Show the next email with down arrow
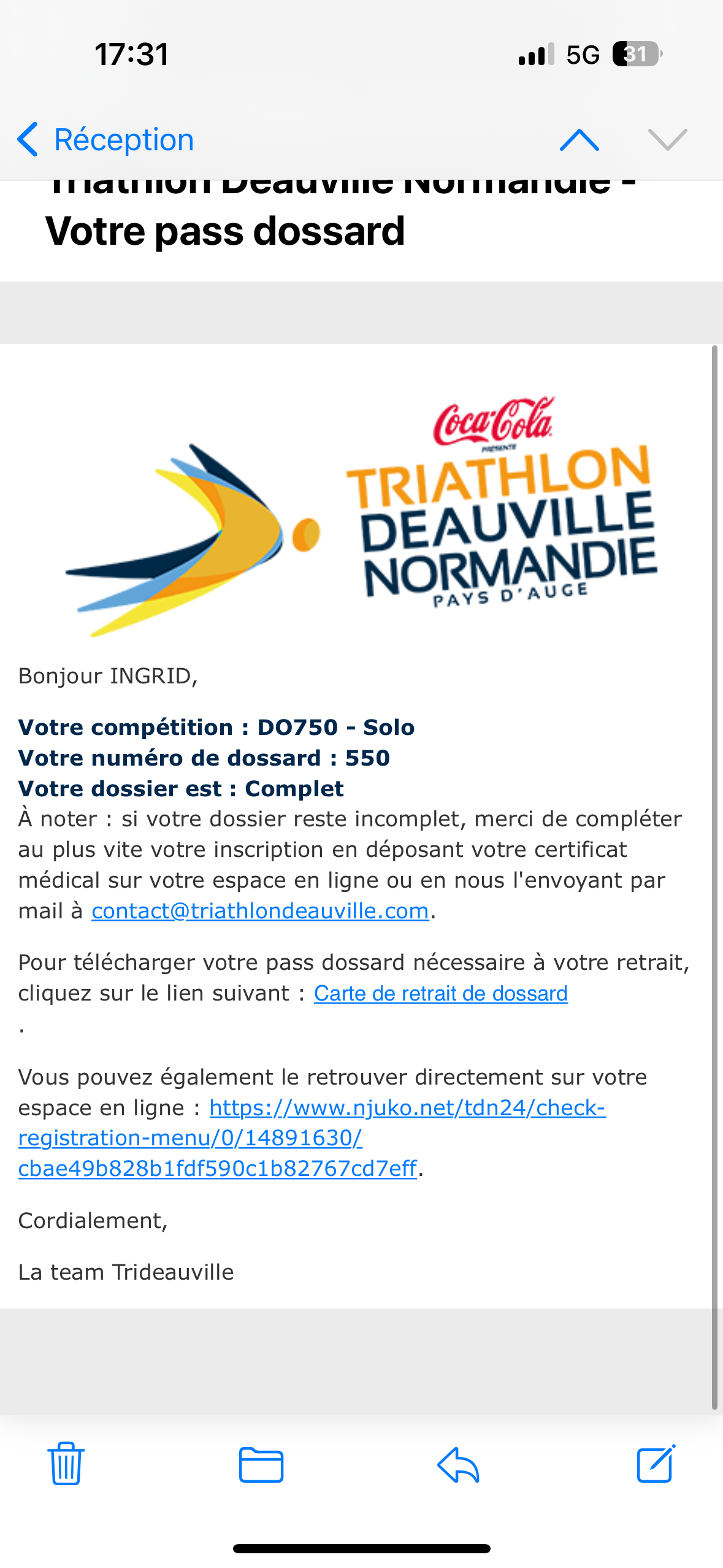This screenshot has height=1568, width=723. [x=667, y=140]
